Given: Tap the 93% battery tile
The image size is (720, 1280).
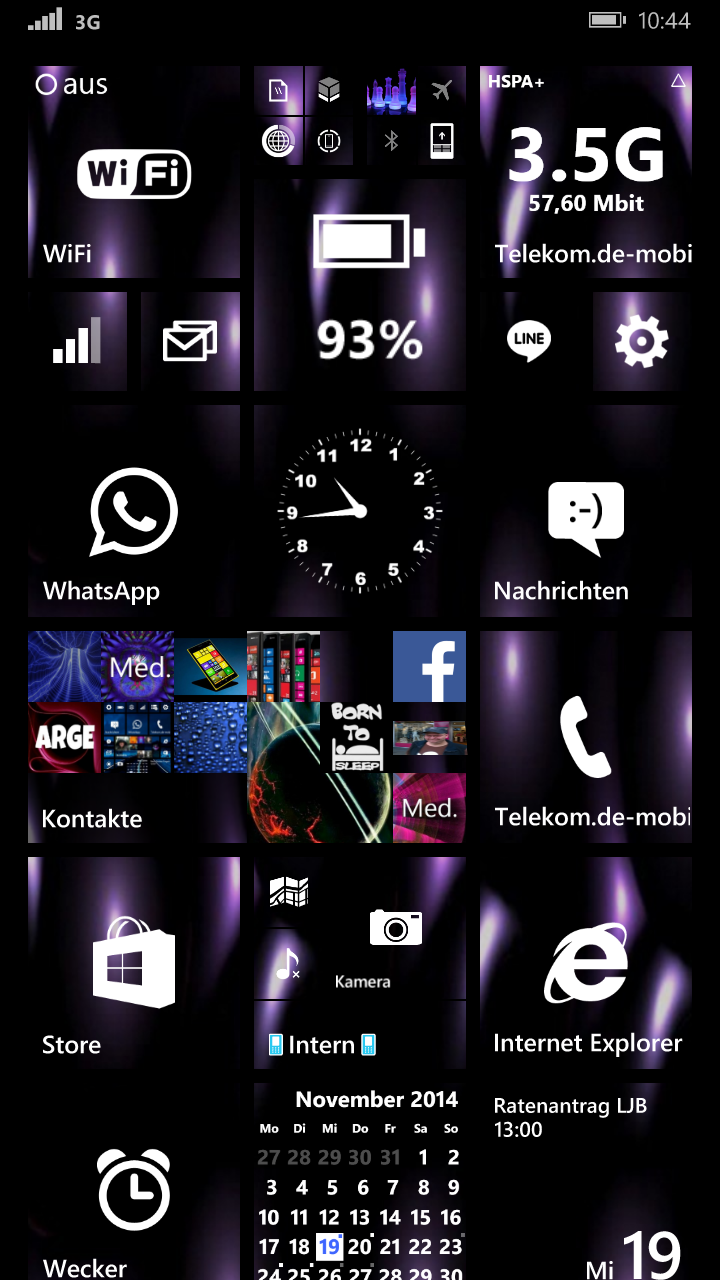Looking at the screenshot, I should pos(360,285).
